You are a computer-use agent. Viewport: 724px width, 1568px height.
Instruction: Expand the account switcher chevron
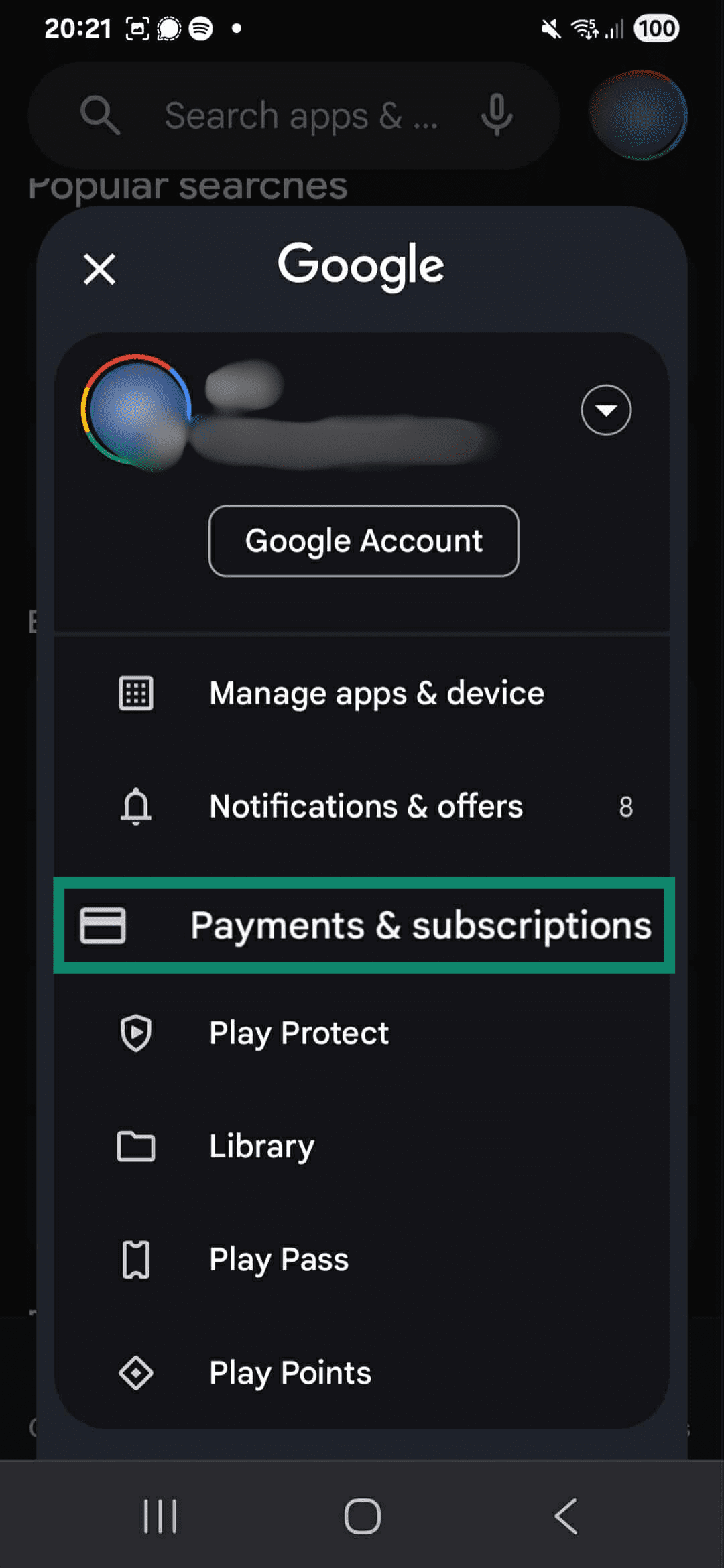pyautogui.click(x=605, y=409)
